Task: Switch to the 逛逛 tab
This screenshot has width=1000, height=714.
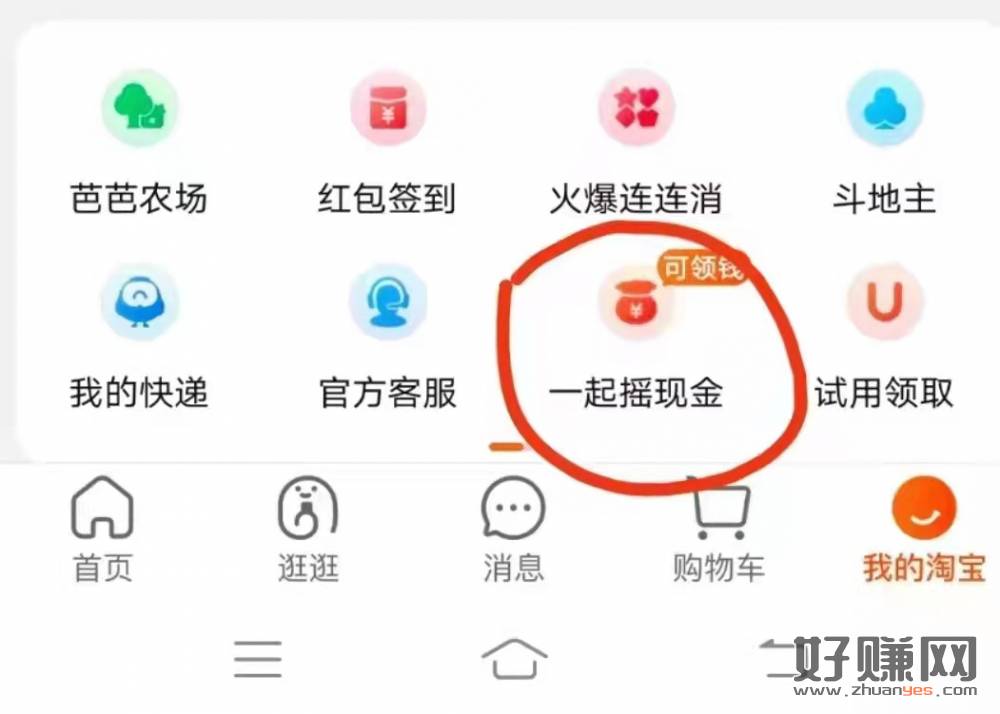Action: click(x=307, y=530)
